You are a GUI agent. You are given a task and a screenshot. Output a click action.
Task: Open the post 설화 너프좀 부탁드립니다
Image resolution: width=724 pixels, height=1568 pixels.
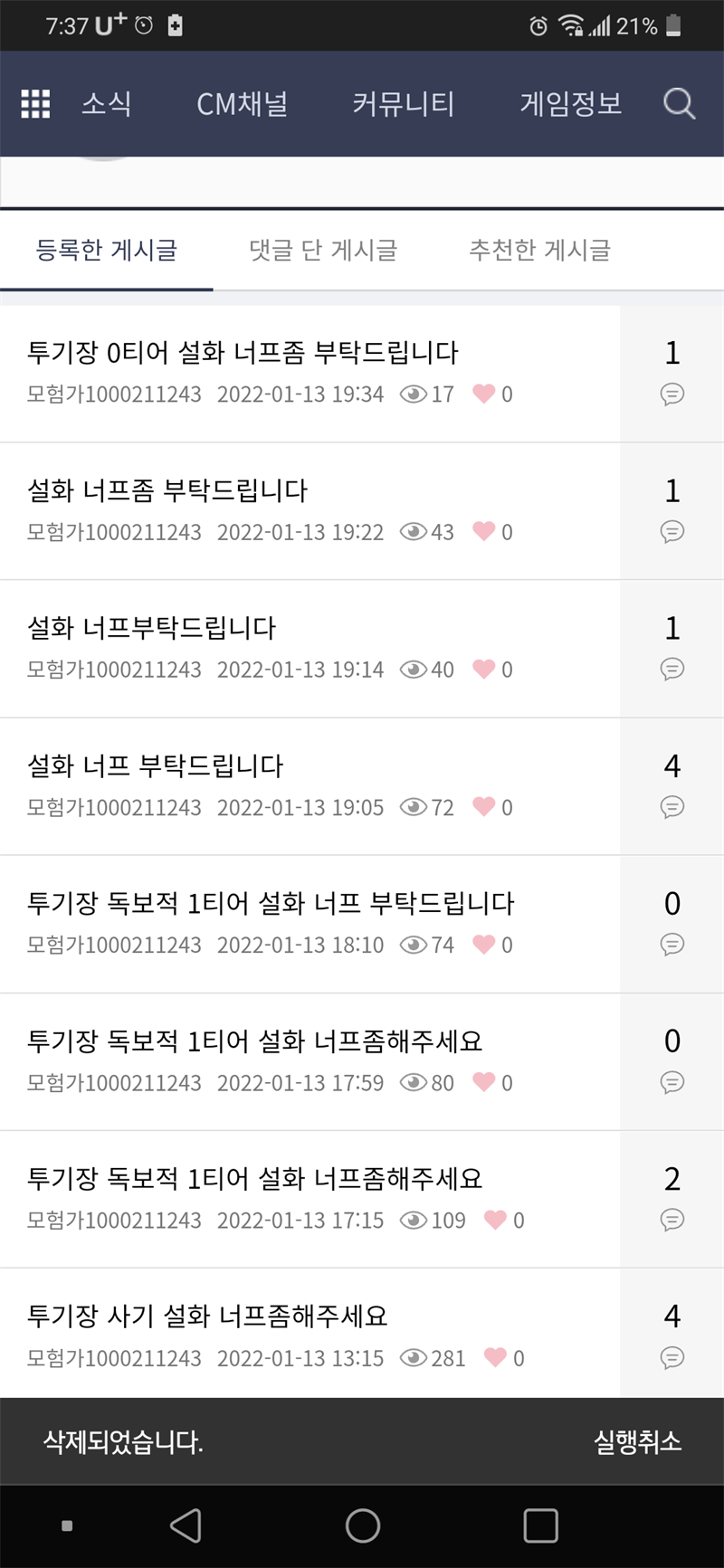(x=310, y=511)
